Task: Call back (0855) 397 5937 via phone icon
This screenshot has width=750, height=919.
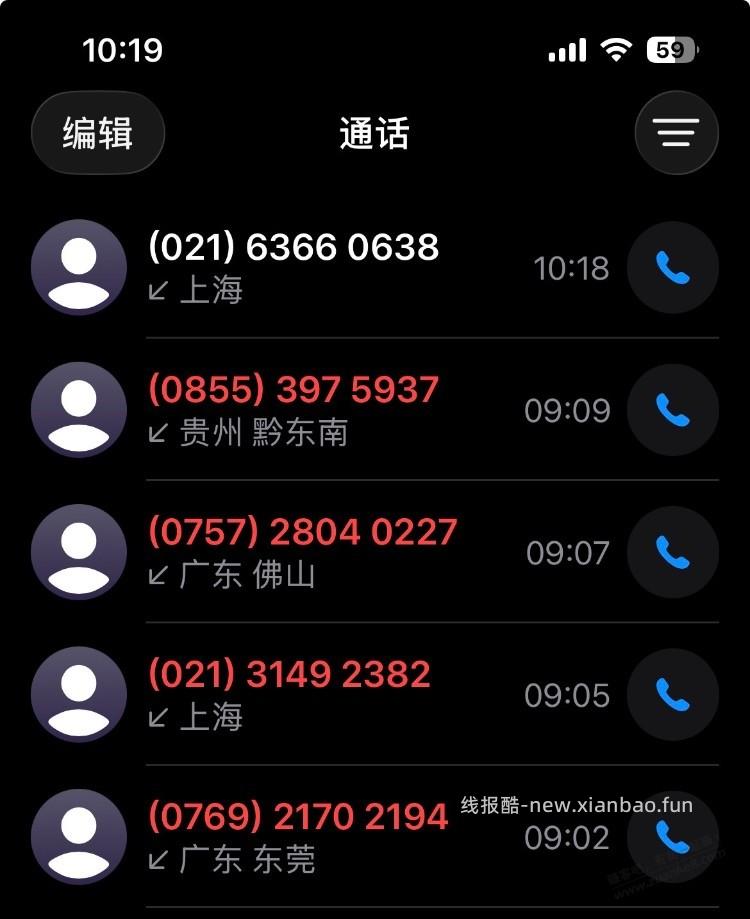Action: tap(673, 410)
